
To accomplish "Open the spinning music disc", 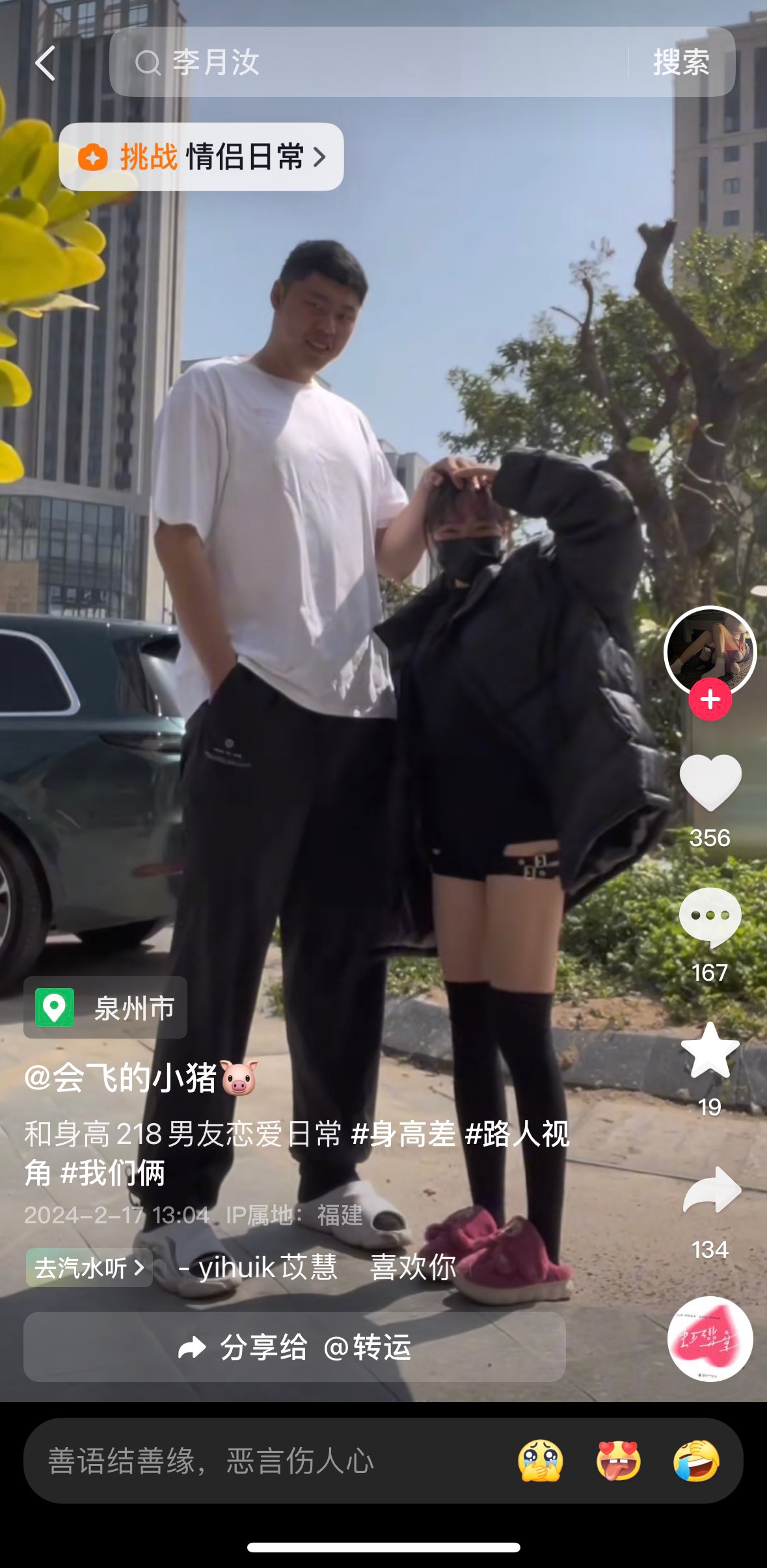I will 710,1338.
